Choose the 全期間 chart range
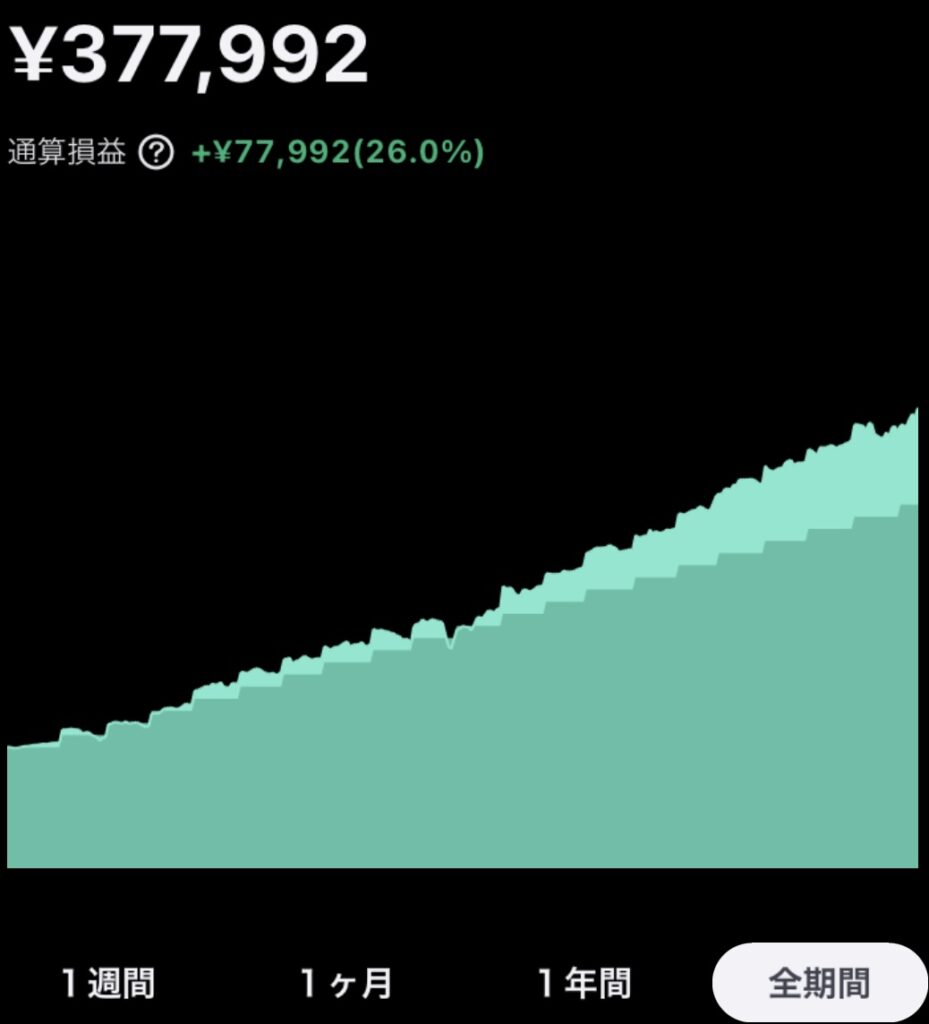The width and height of the screenshot is (929, 1024). [819, 983]
